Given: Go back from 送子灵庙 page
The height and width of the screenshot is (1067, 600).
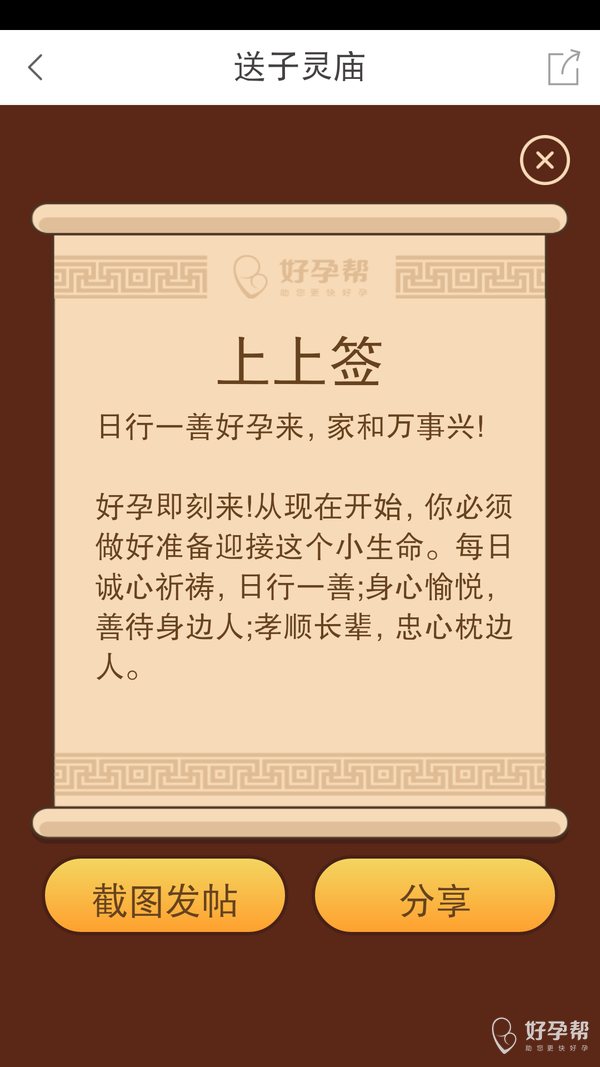Looking at the screenshot, I should (36, 67).
